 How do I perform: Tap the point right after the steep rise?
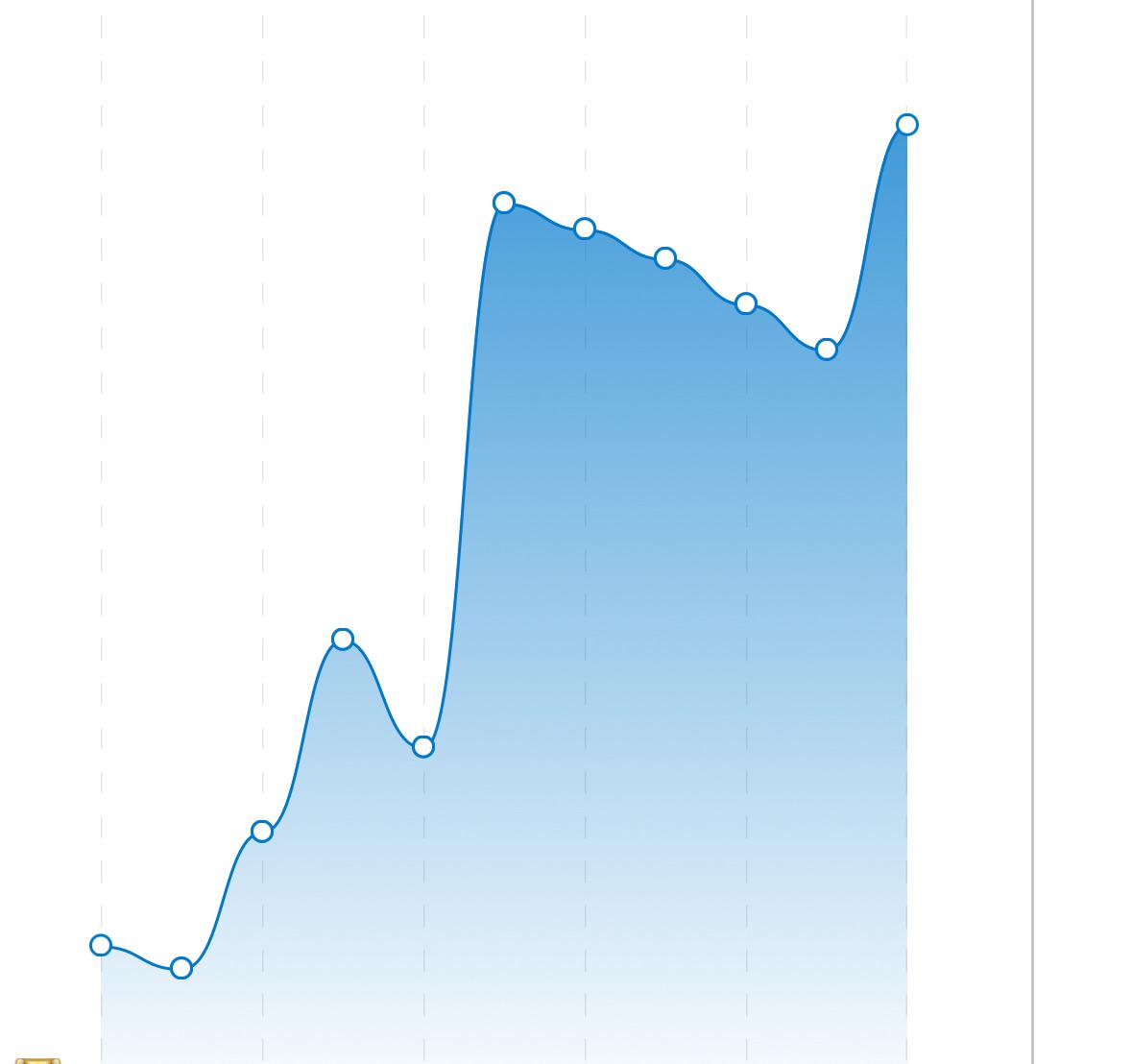point(504,203)
